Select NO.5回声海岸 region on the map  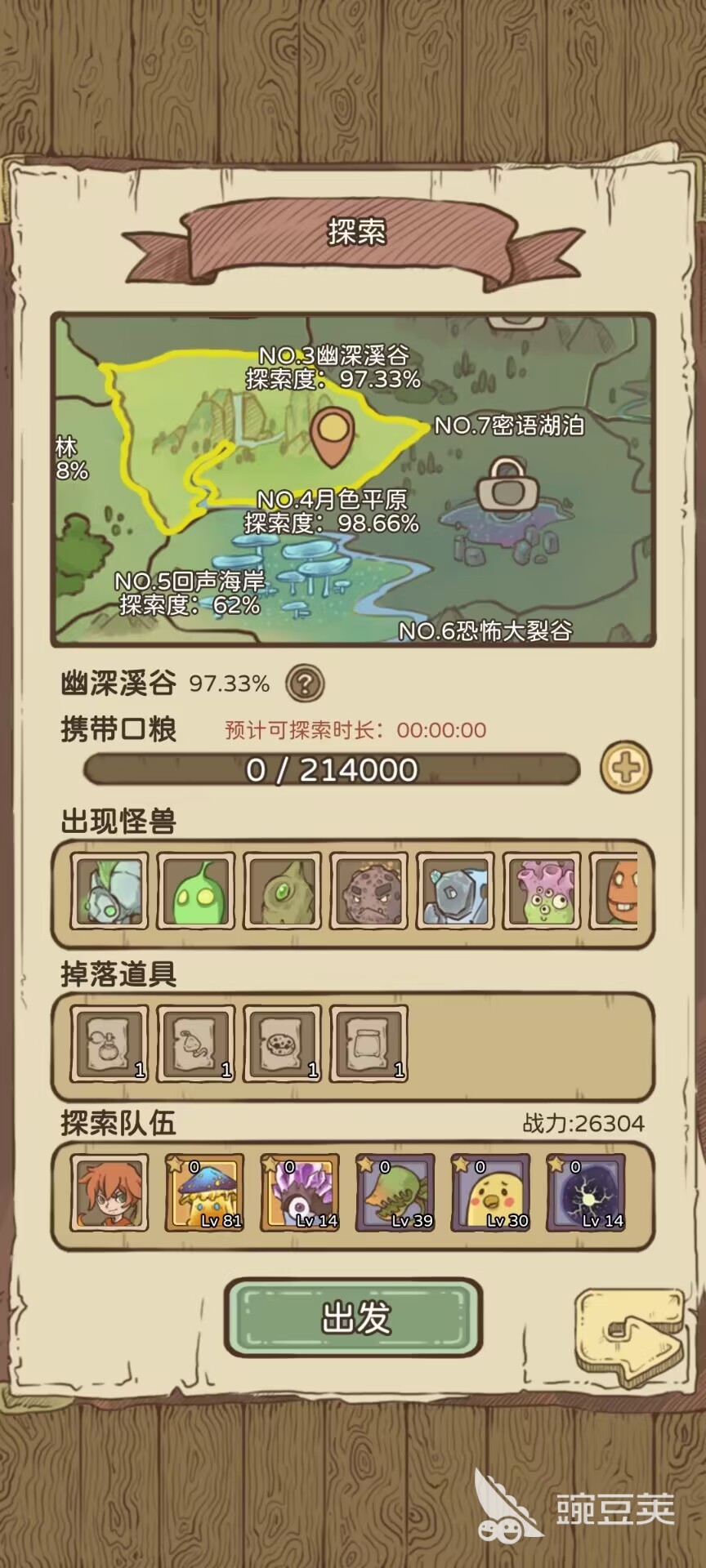point(190,592)
